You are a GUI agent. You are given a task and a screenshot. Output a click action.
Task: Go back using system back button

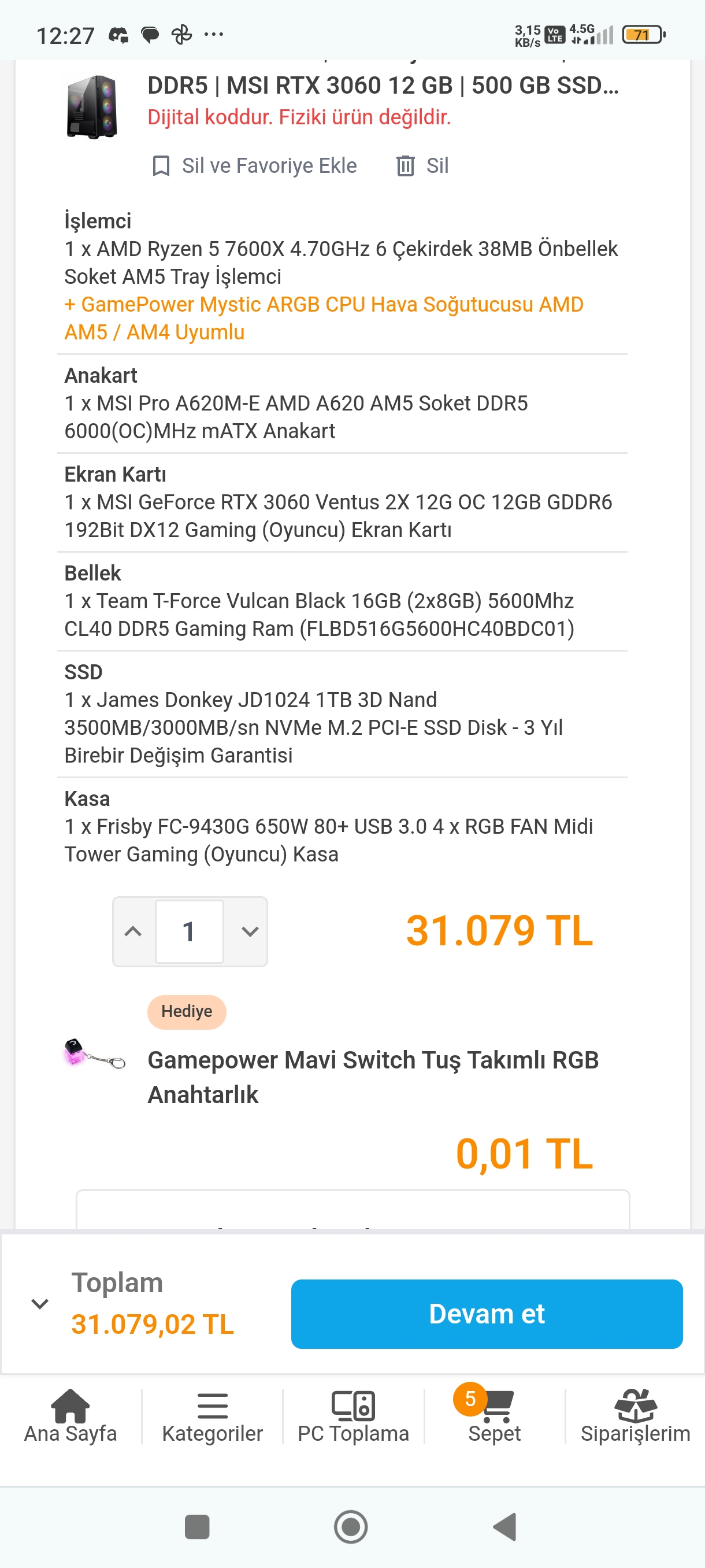click(505, 1526)
